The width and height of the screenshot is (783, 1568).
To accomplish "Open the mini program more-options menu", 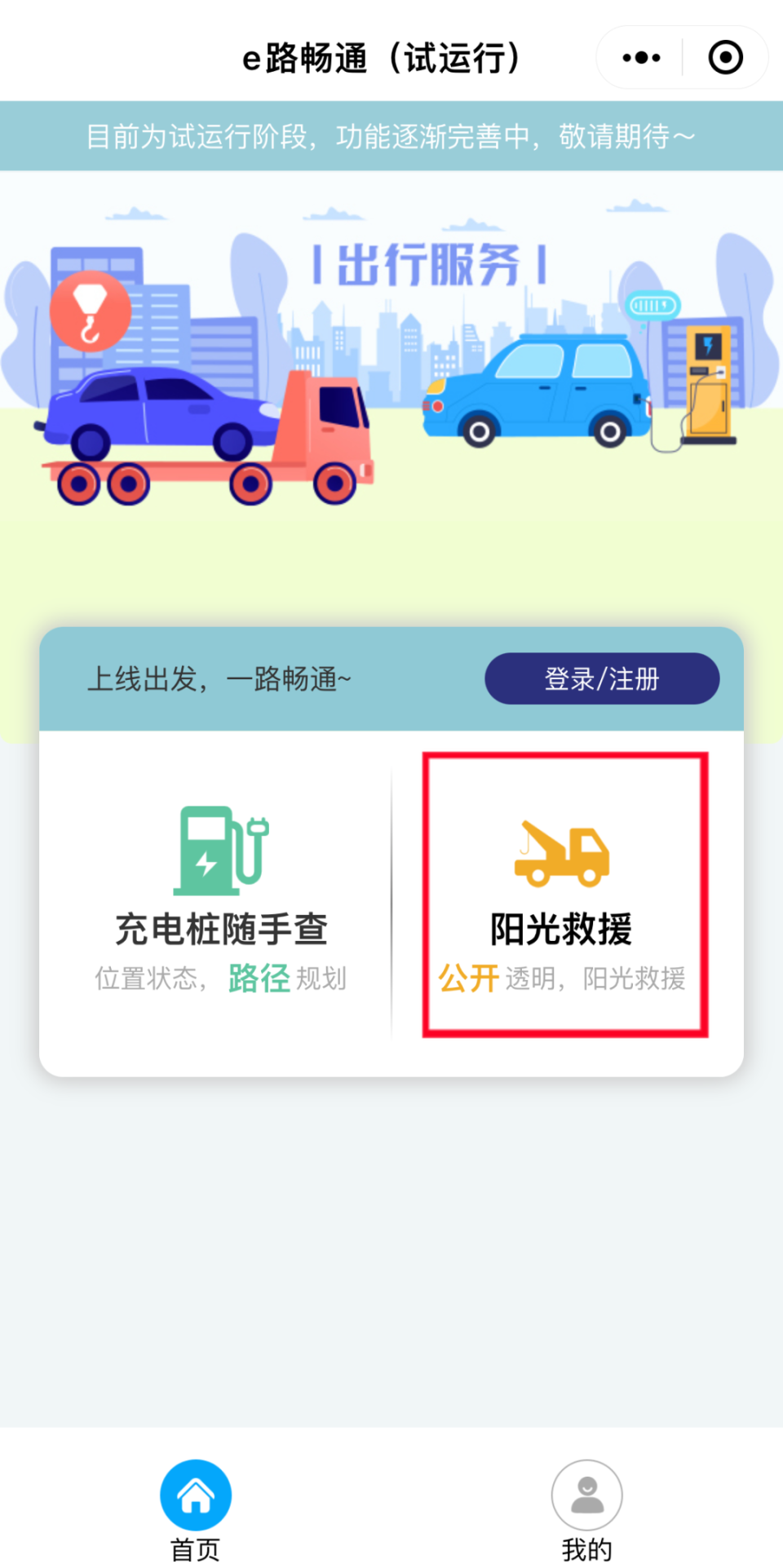I will click(641, 58).
